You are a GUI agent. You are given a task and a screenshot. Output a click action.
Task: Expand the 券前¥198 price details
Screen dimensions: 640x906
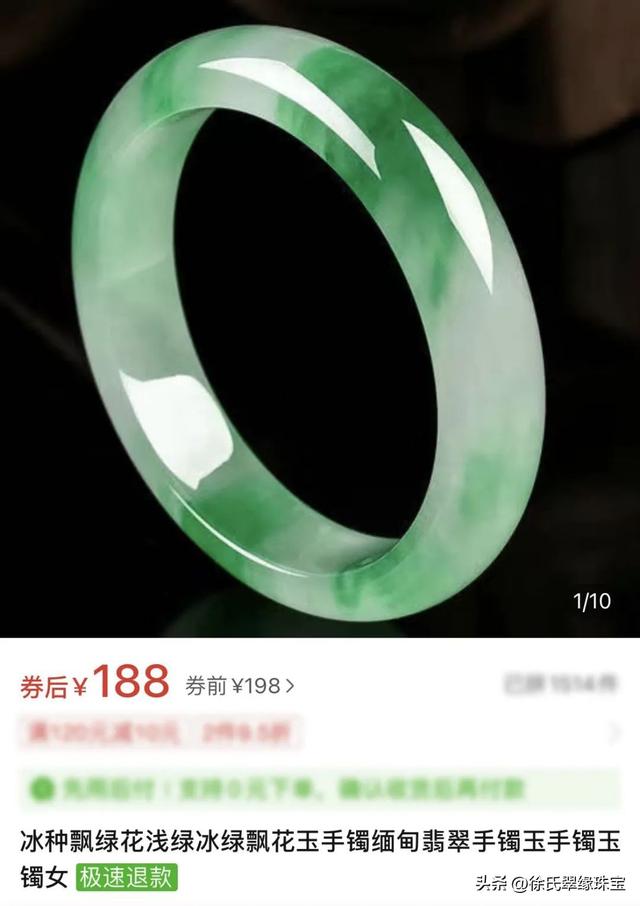click(x=240, y=686)
